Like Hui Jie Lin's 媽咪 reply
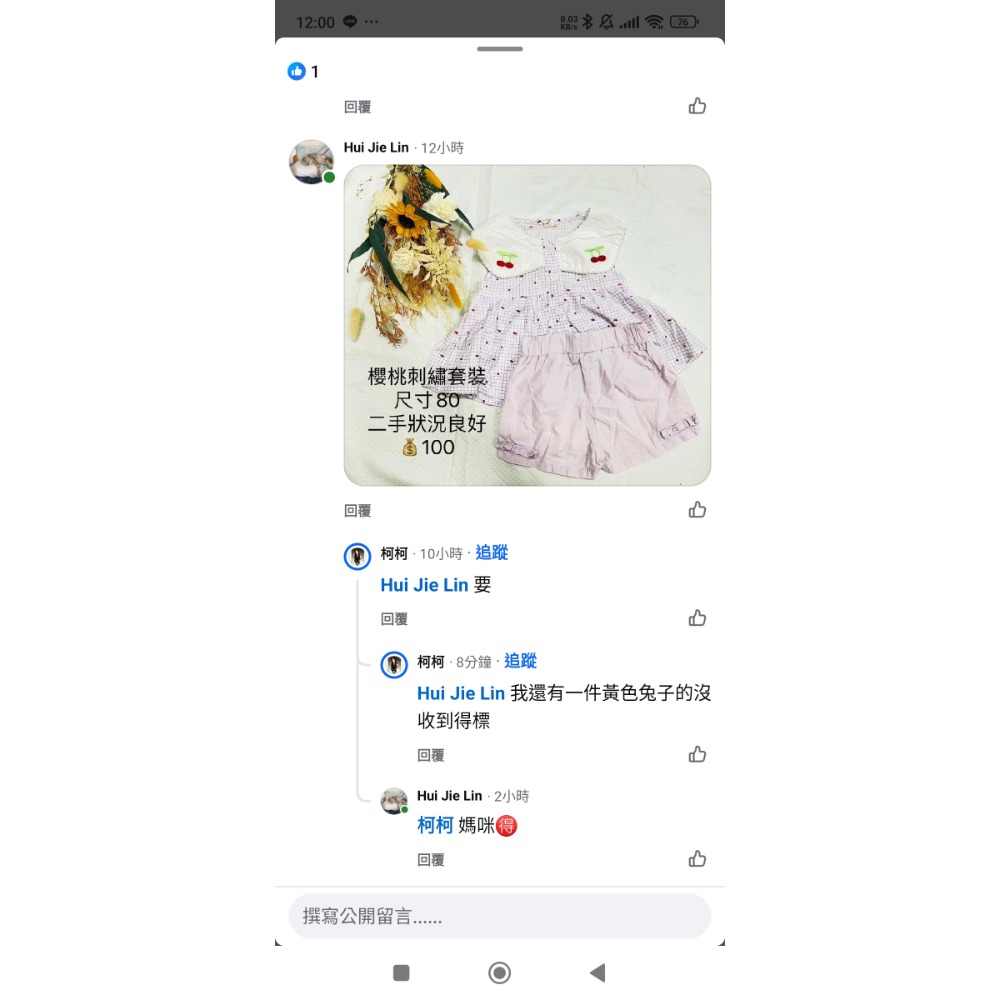This screenshot has width=1000, height=1000. 697,858
